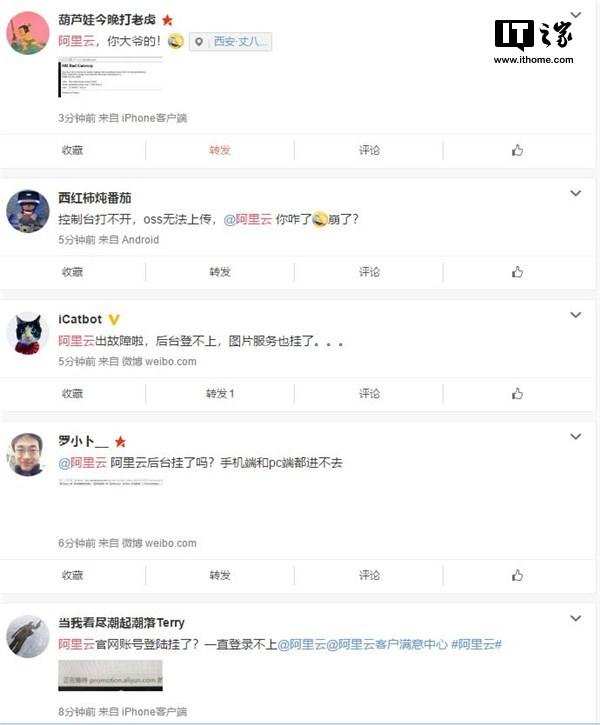The width and height of the screenshot is (600, 725).
Task: View the image in 当我看尽潮起潮落Terry's post
Action: click(x=110, y=675)
